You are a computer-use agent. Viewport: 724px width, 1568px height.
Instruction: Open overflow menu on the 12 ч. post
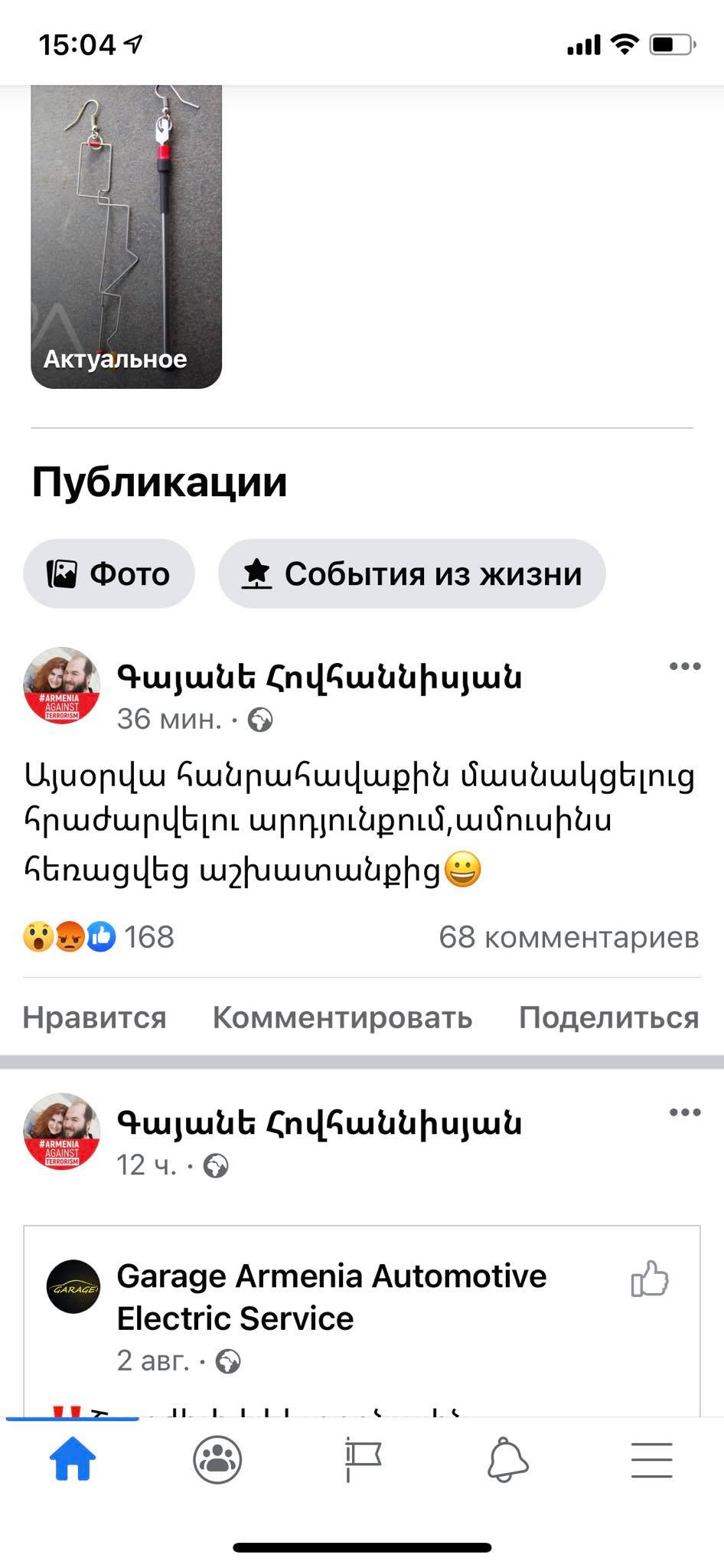pos(685,1112)
